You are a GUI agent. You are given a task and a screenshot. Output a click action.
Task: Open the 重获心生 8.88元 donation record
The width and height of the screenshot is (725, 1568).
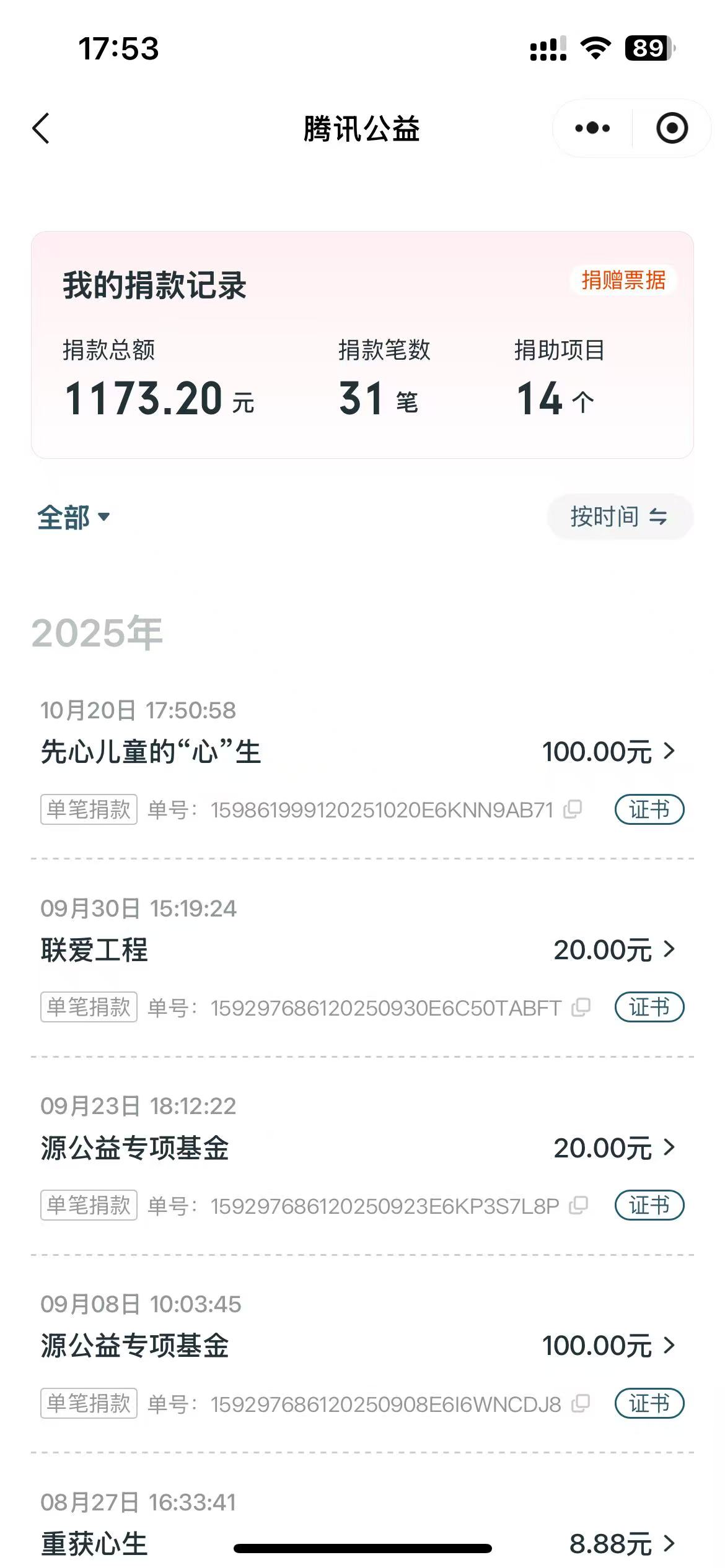click(620, 1543)
